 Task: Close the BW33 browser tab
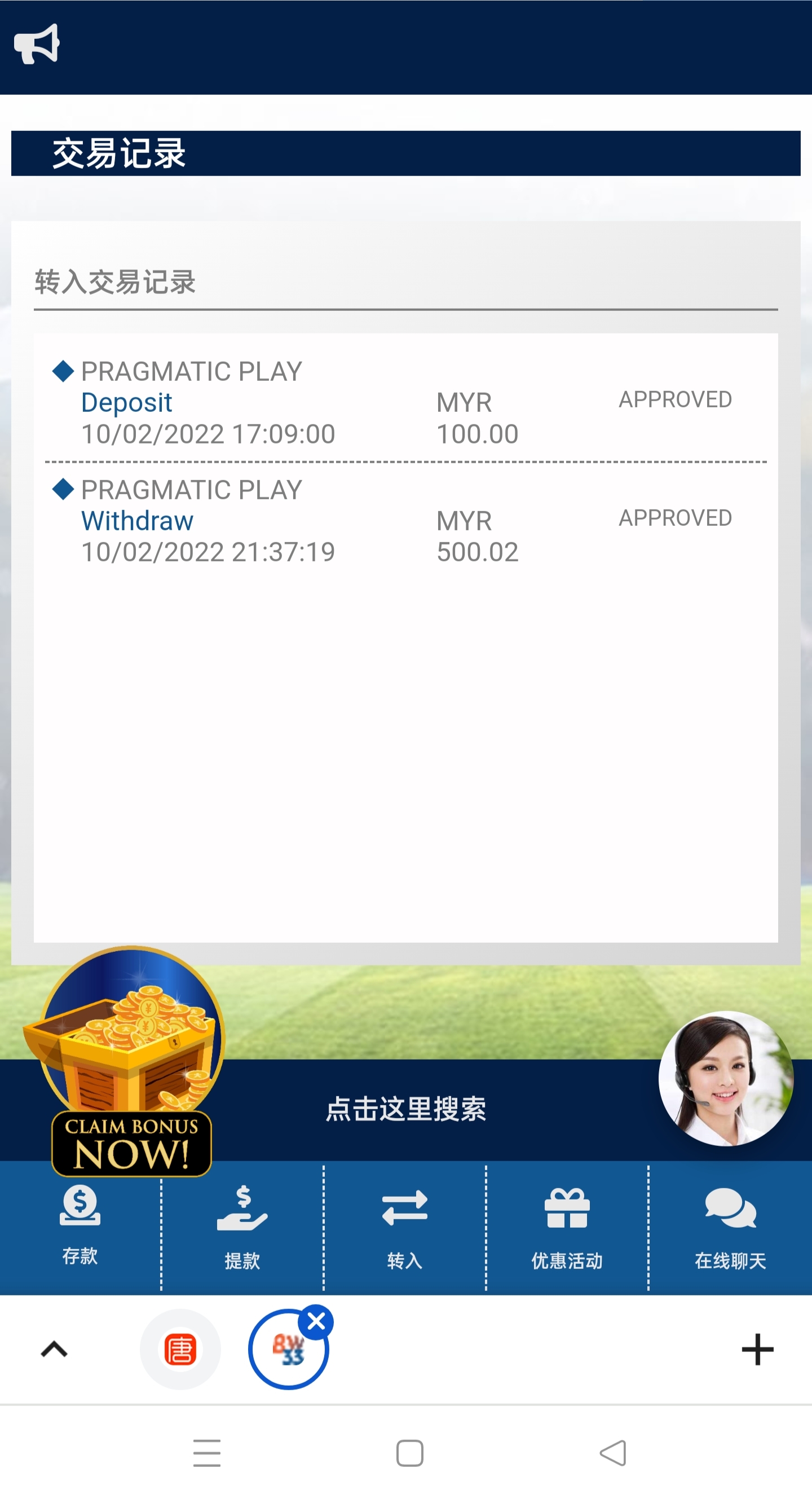pyautogui.click(x=316, y=1321)
